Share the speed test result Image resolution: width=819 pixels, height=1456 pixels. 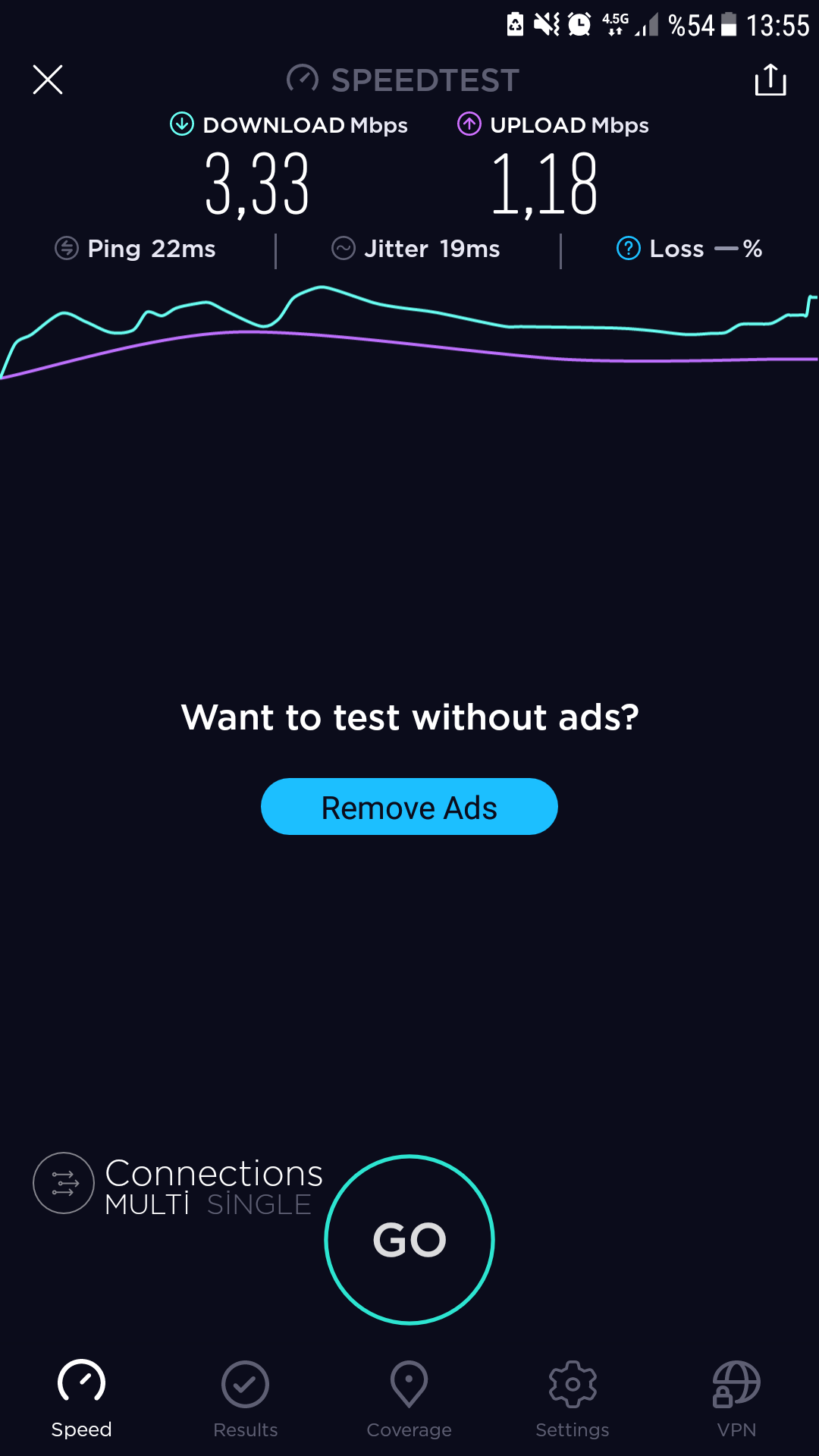coord(770,80)
